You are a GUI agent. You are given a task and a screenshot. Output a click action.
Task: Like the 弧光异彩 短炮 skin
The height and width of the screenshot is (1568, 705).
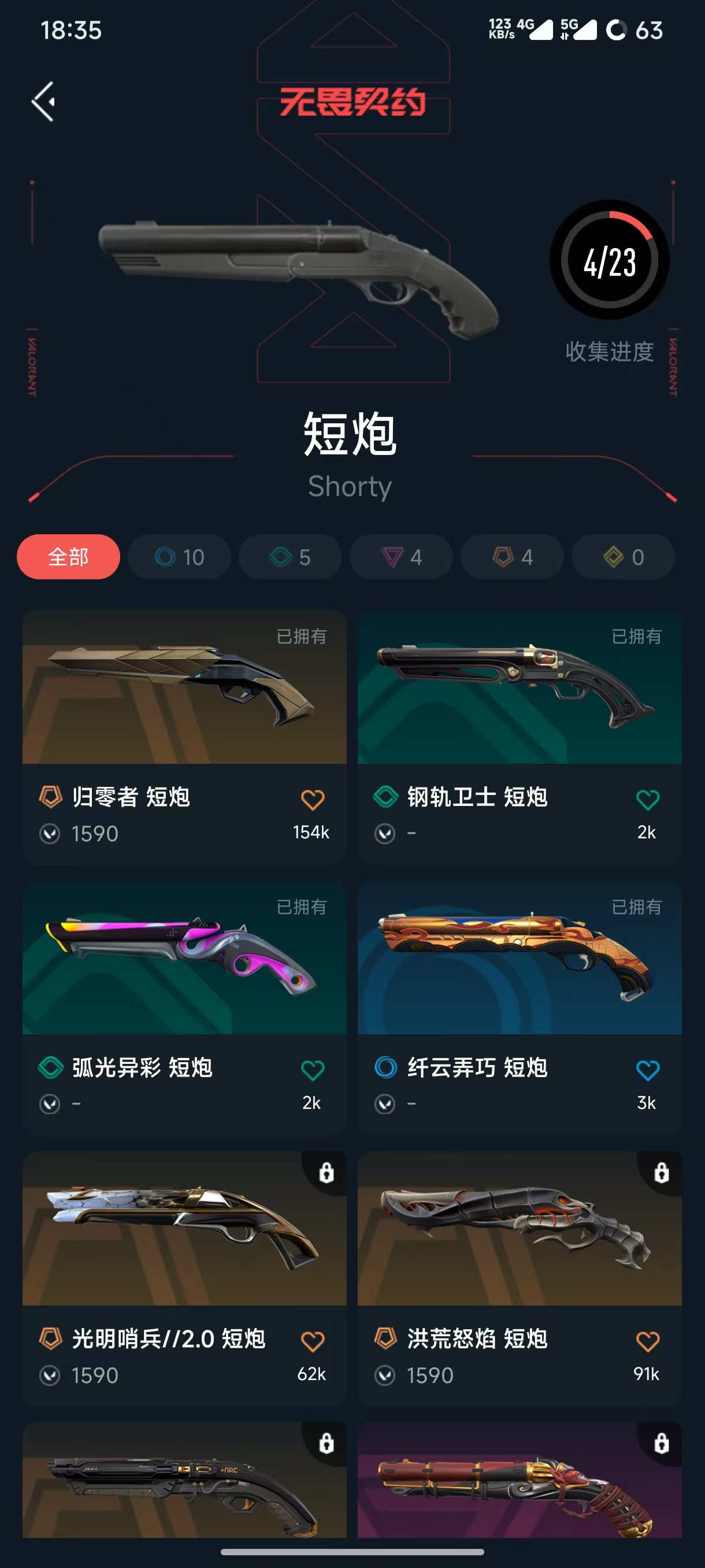point(313,1070)
